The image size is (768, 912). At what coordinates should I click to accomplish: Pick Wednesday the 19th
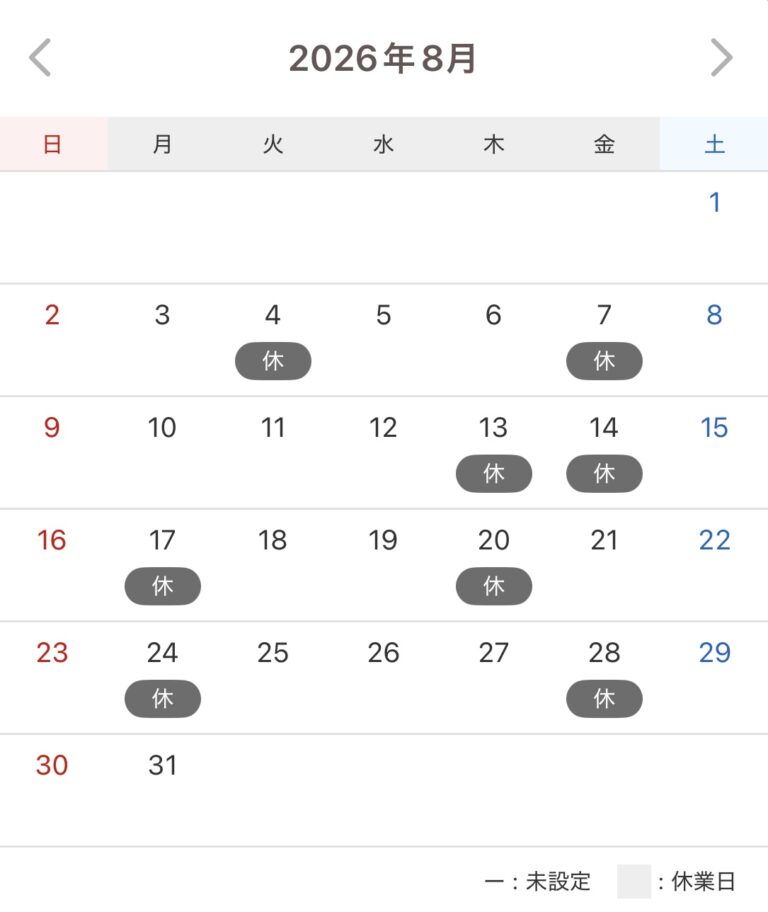(383, 565)
